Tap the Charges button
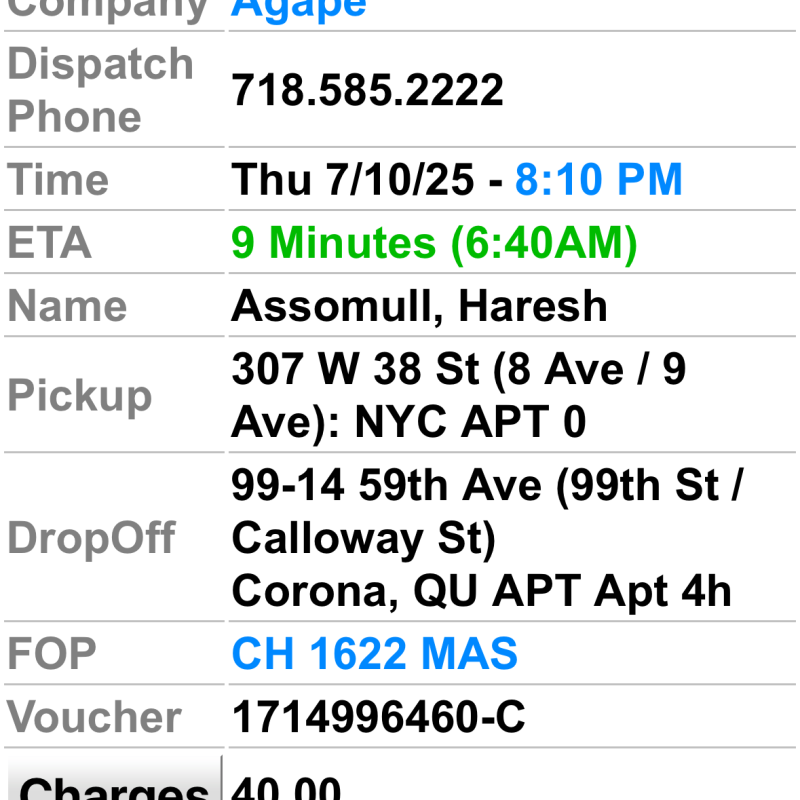 113,784
